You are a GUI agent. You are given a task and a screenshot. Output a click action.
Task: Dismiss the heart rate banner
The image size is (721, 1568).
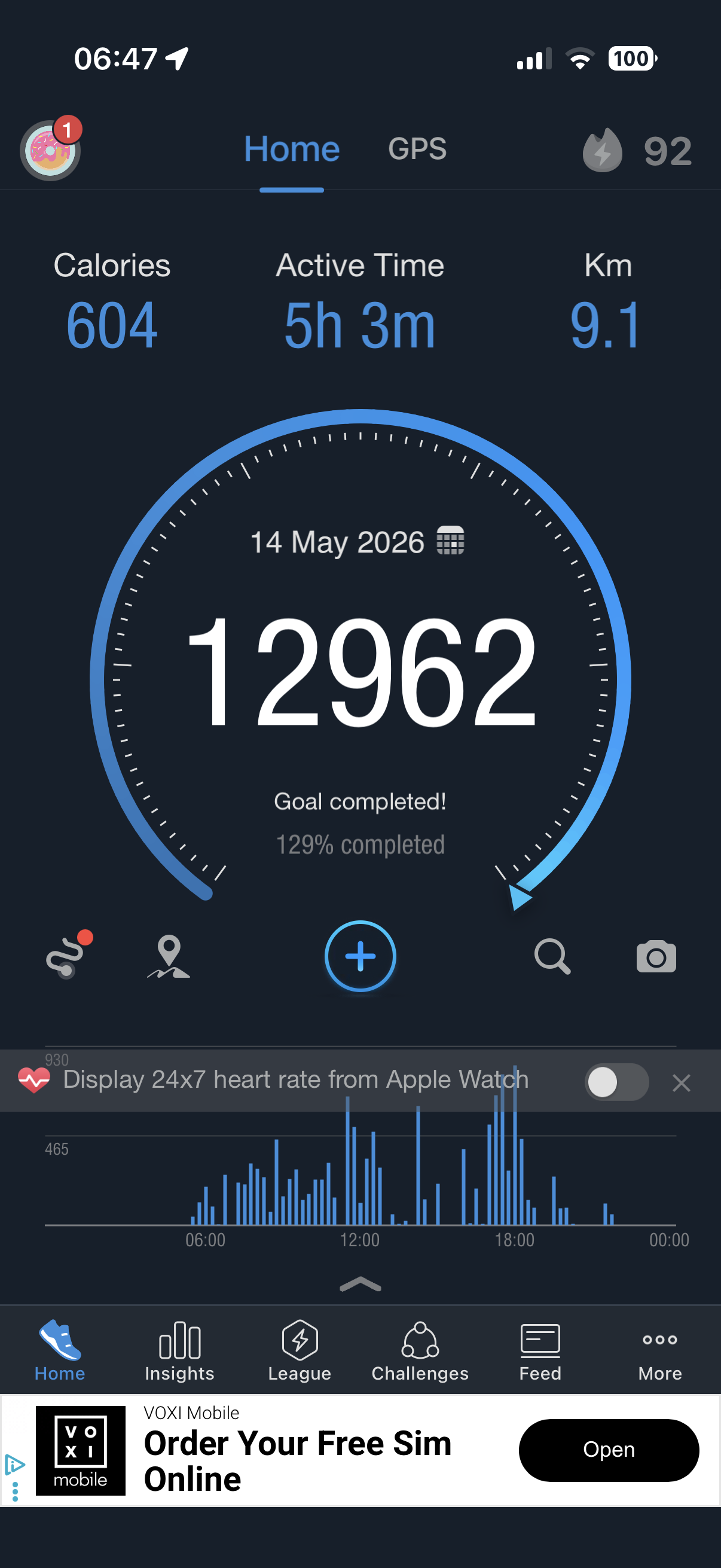click(x=681, y=1083)
